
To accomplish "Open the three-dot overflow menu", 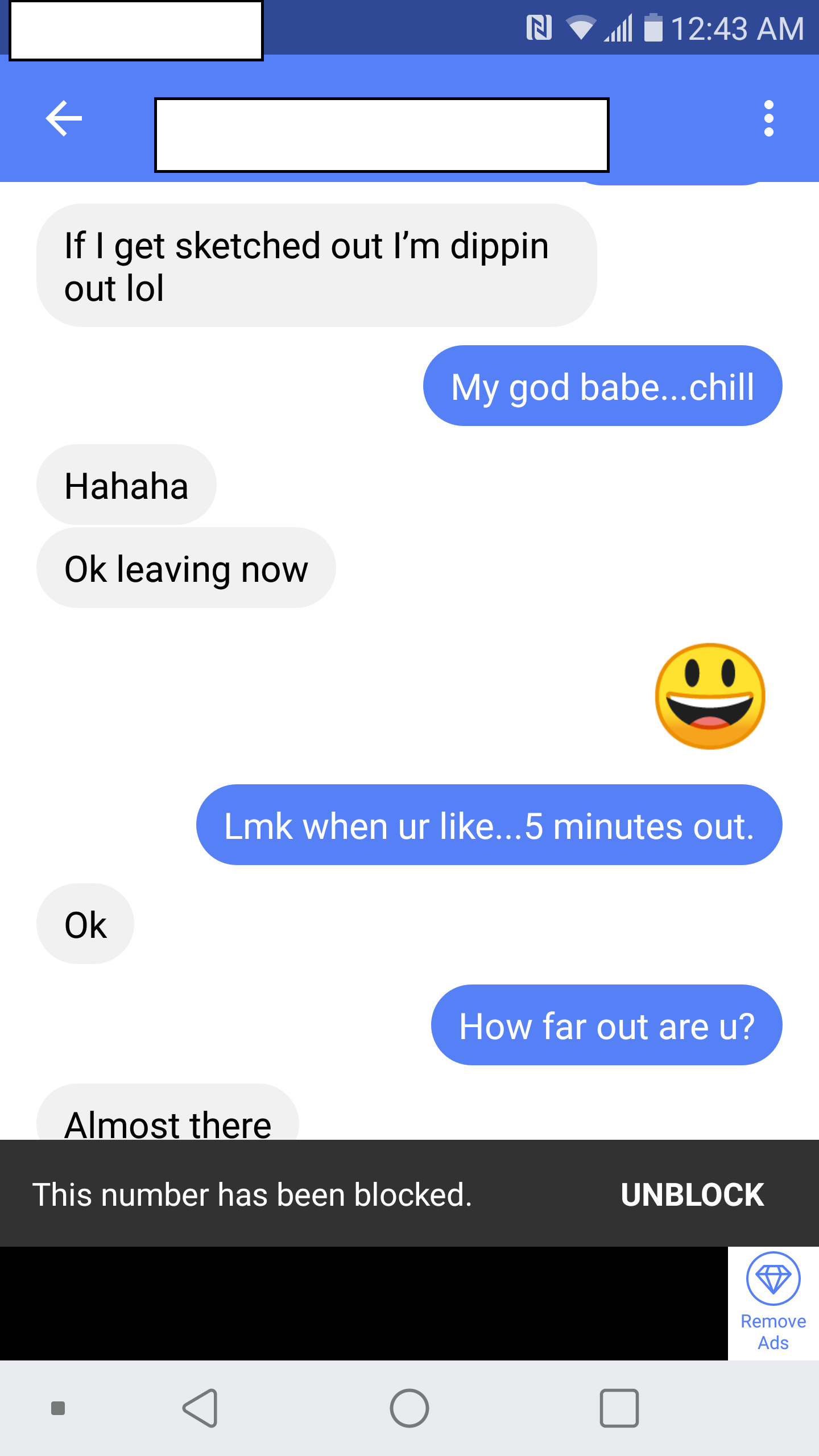I will [769, 118].
